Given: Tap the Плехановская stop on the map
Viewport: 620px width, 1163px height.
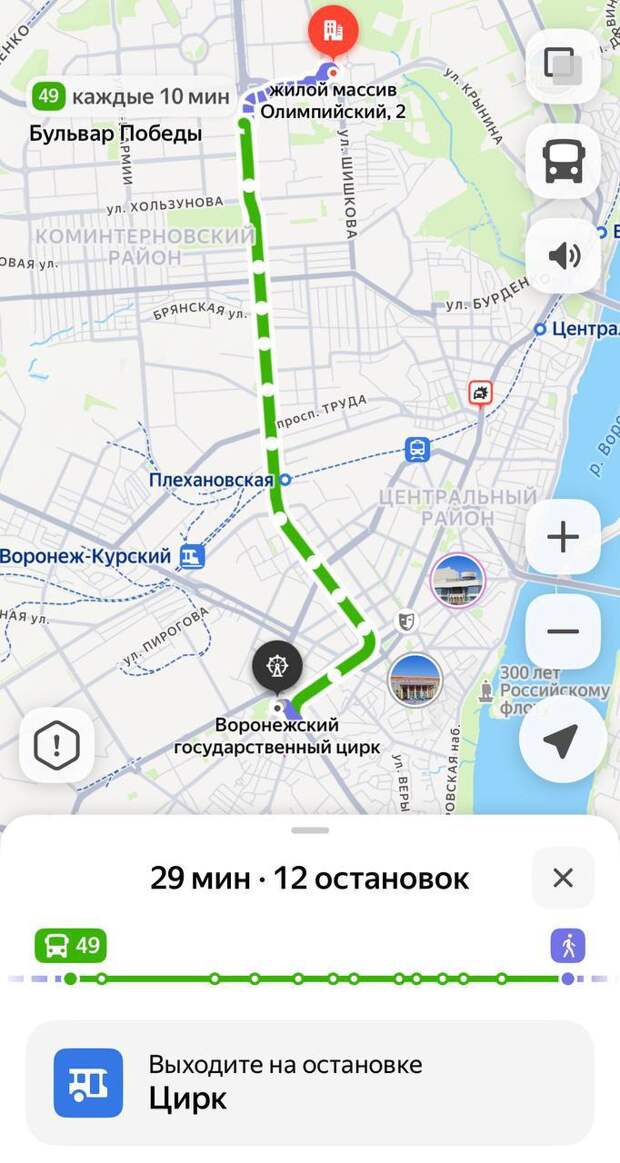Looking at the screenshot, I should (285, 480).
